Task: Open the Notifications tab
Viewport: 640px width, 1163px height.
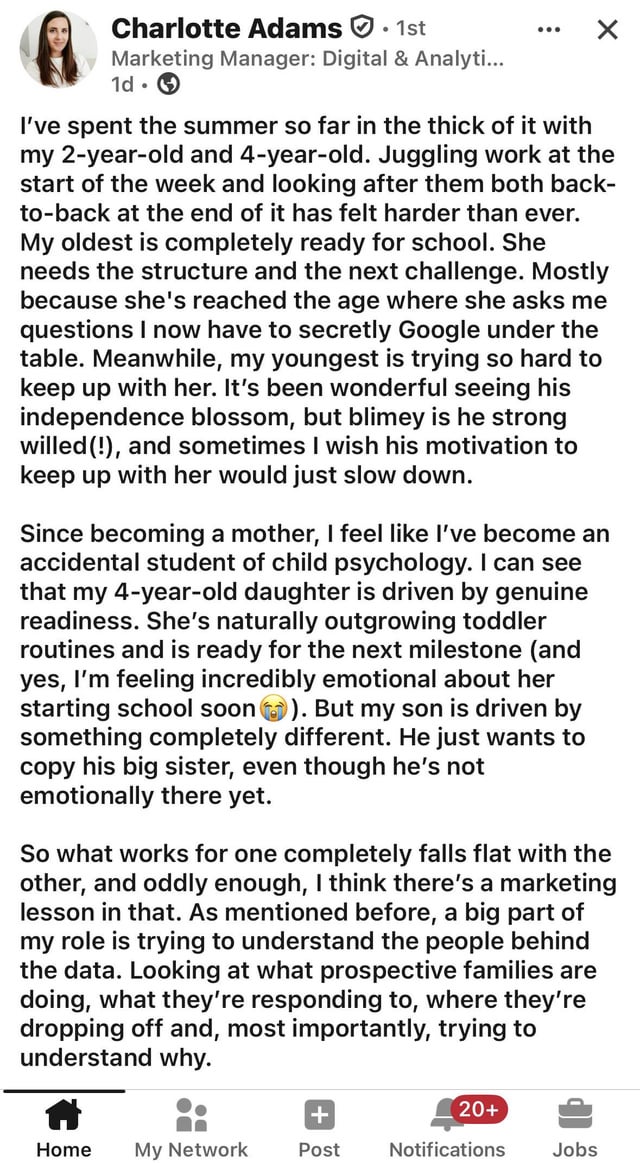Action: click(x=447, y=1129)
